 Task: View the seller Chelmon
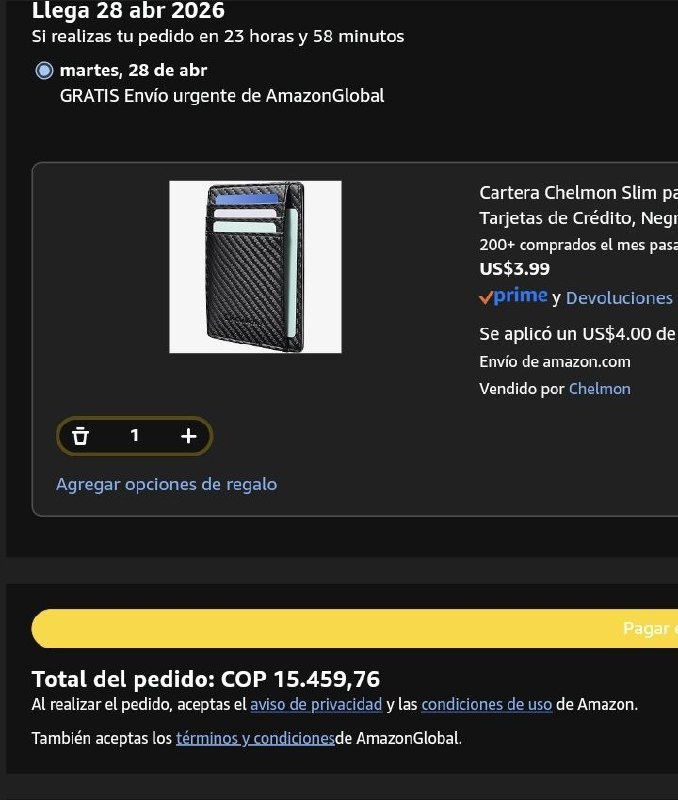tap(599, 389)
